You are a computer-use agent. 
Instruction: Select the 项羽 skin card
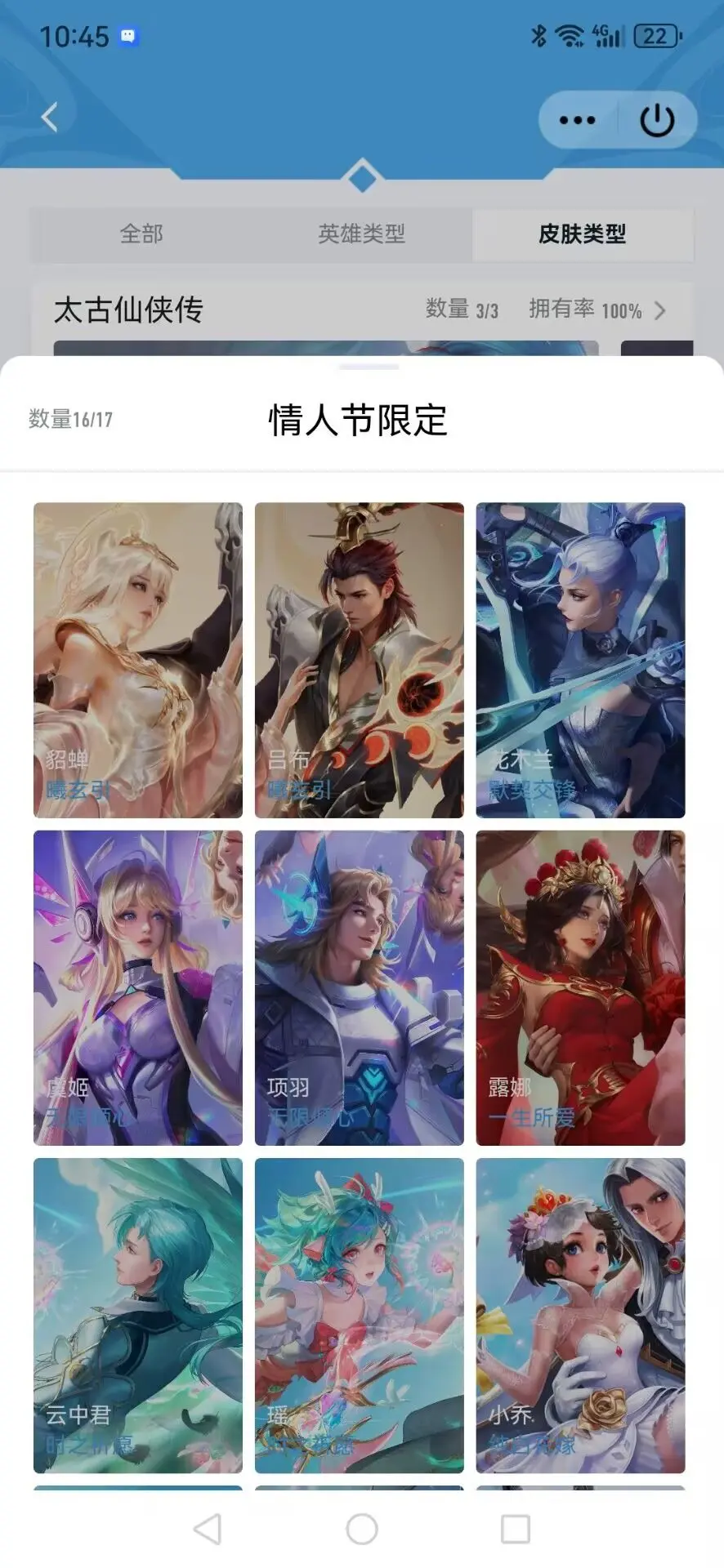click(360, 988)
